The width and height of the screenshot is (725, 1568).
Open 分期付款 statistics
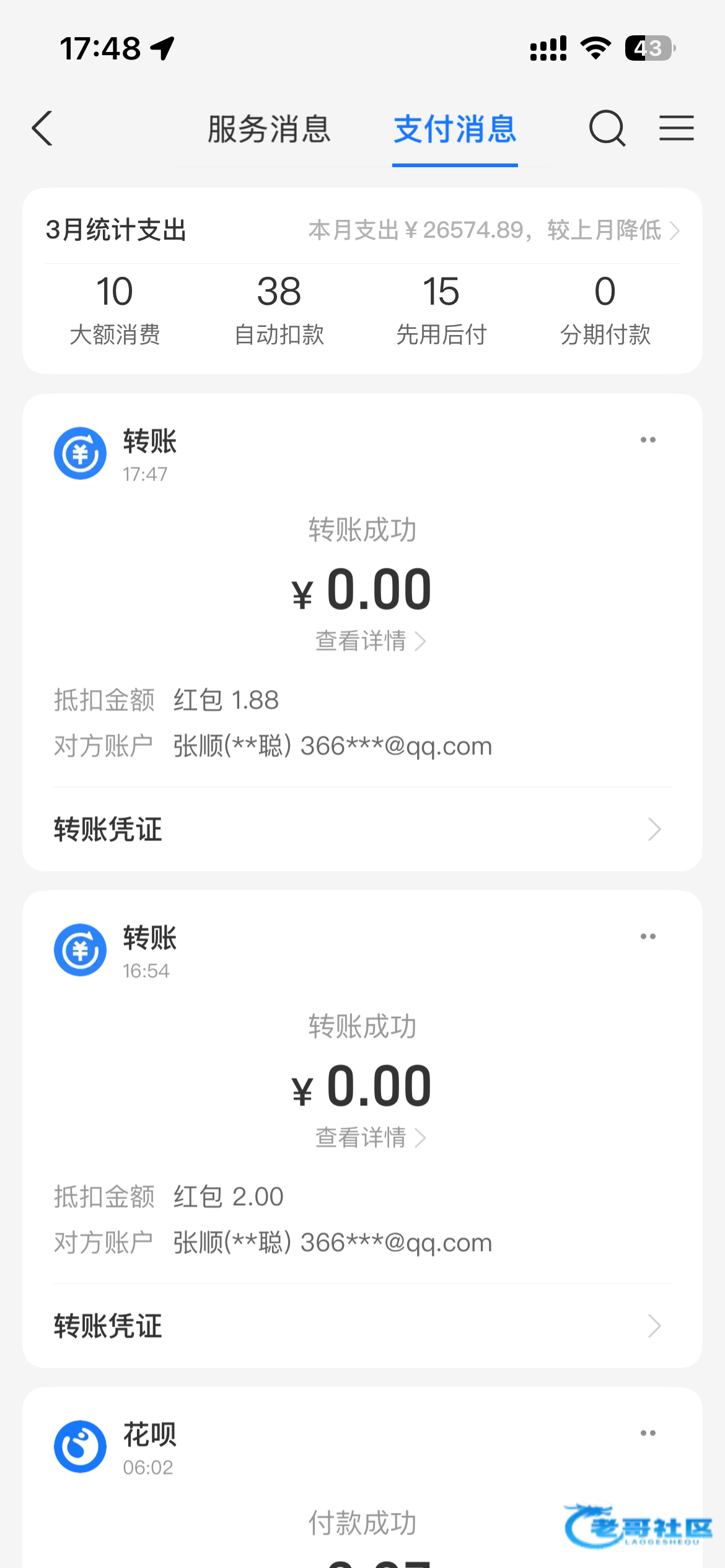coord(605,310)
